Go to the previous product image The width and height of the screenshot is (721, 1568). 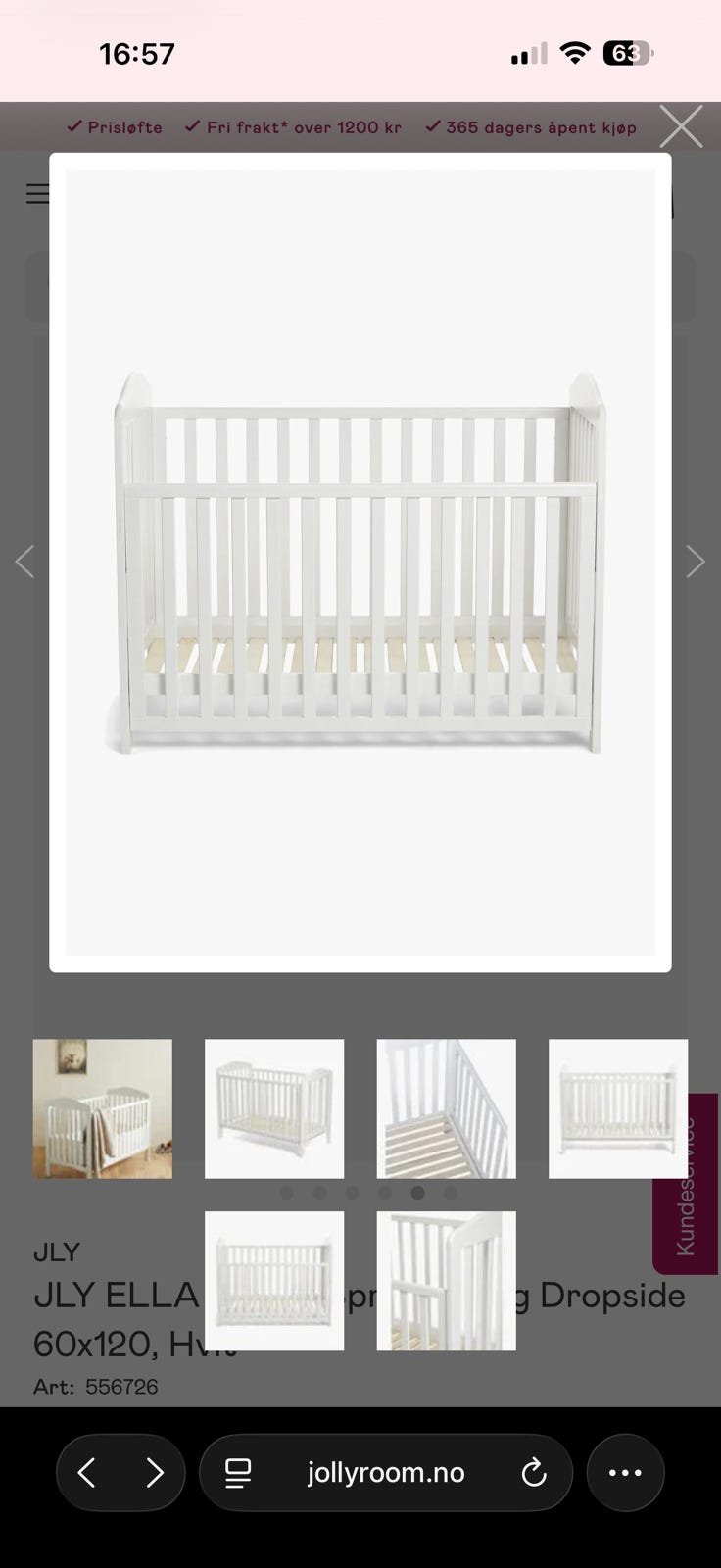coord(25,562)
